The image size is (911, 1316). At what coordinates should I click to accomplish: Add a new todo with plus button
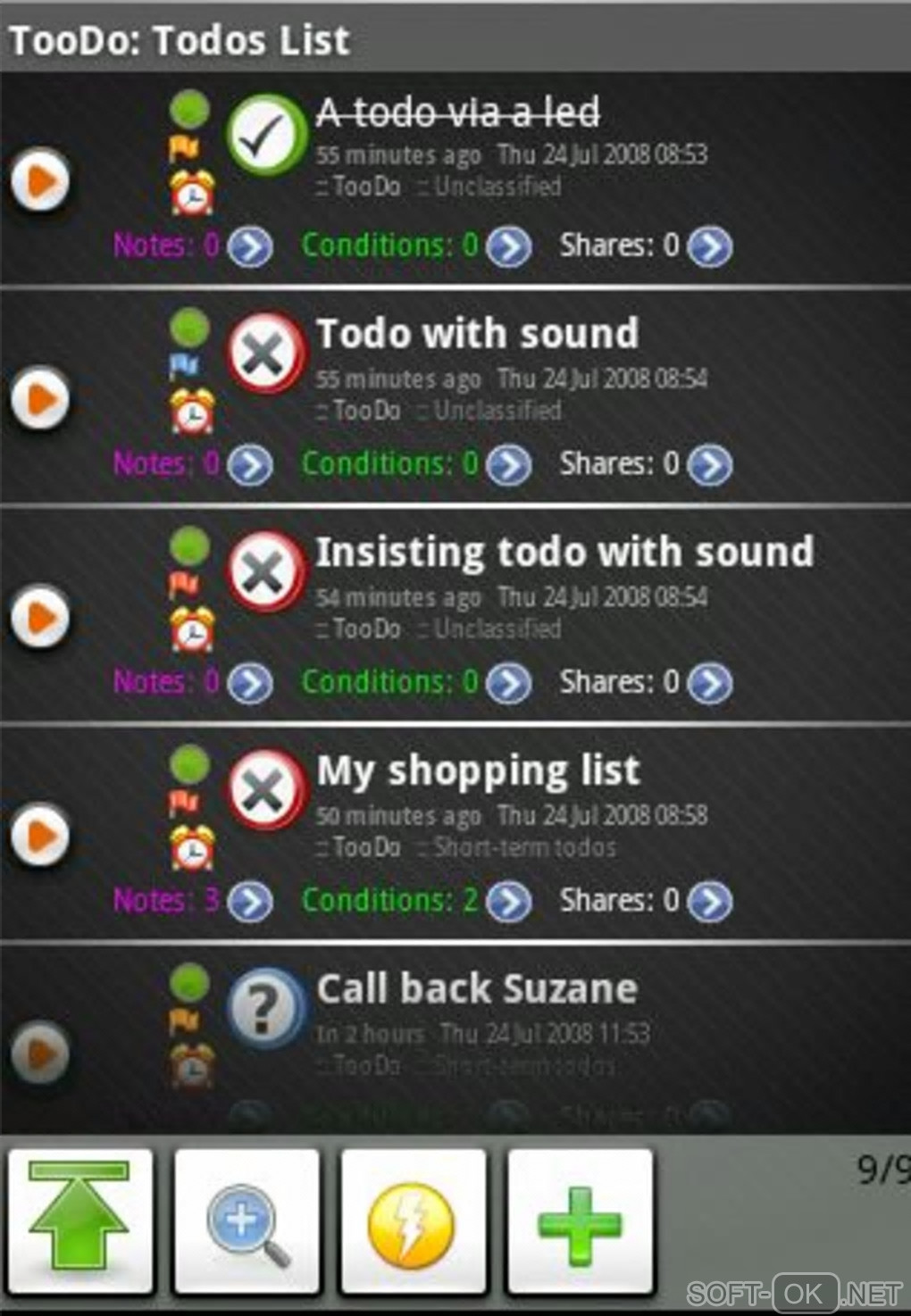(x=580, y=1220)
